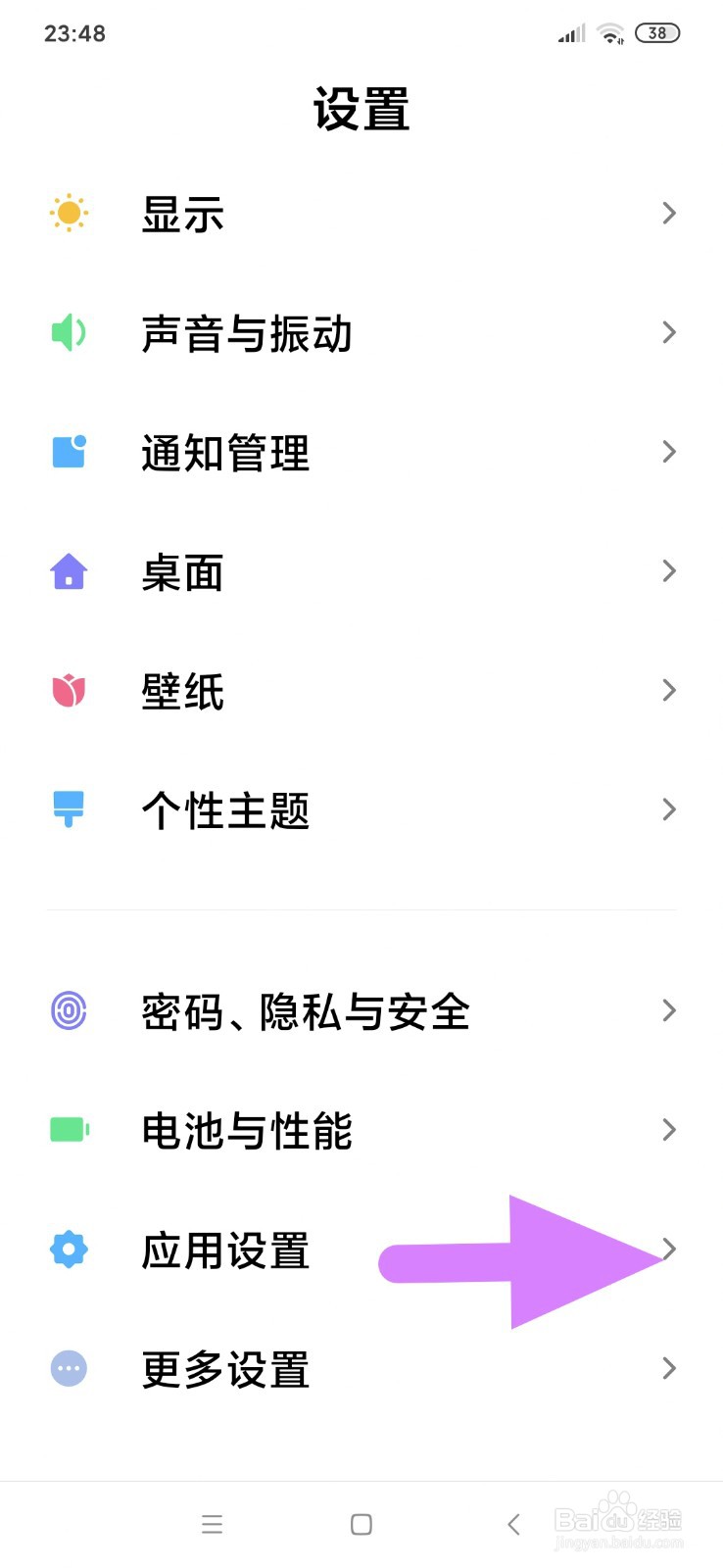This screenshot has width=723, height=1568.
Task: Open 更多设置 additional settings
Action: click(361, 1369)
